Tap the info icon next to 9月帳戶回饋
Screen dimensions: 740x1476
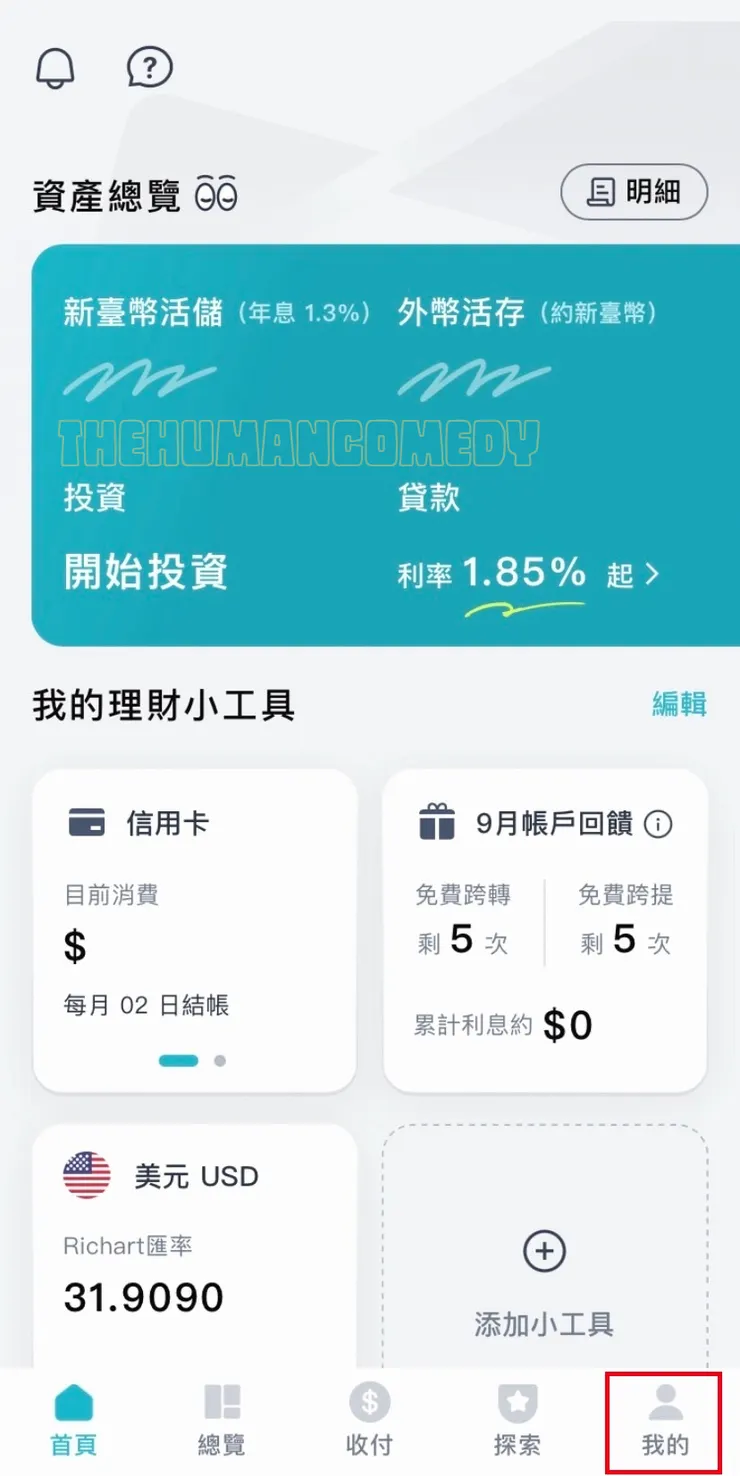coord(658,823)
